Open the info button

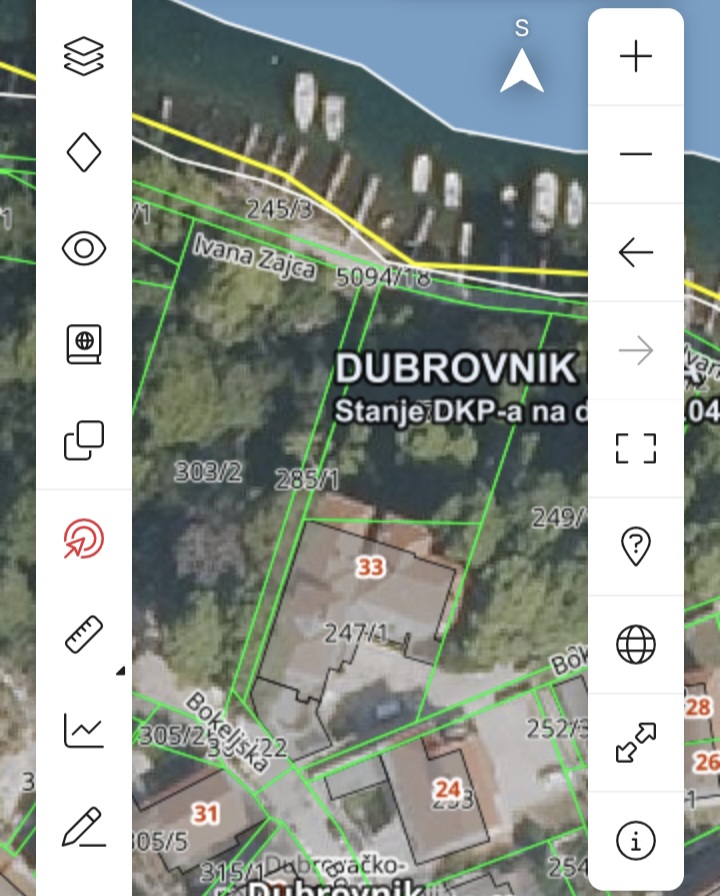[636, 840]
